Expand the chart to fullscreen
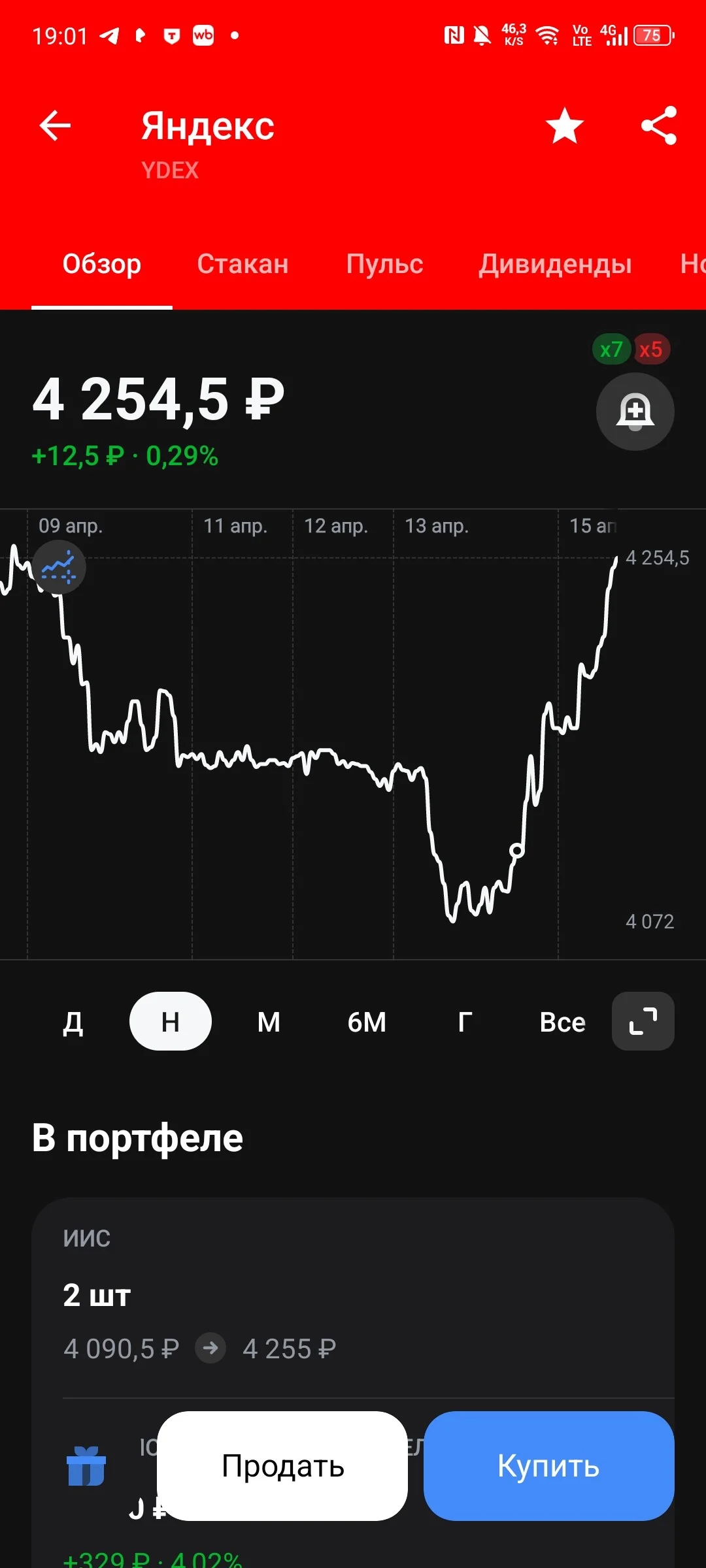The height and width of the screenshot is (1568, 706). pos(643,1021)
